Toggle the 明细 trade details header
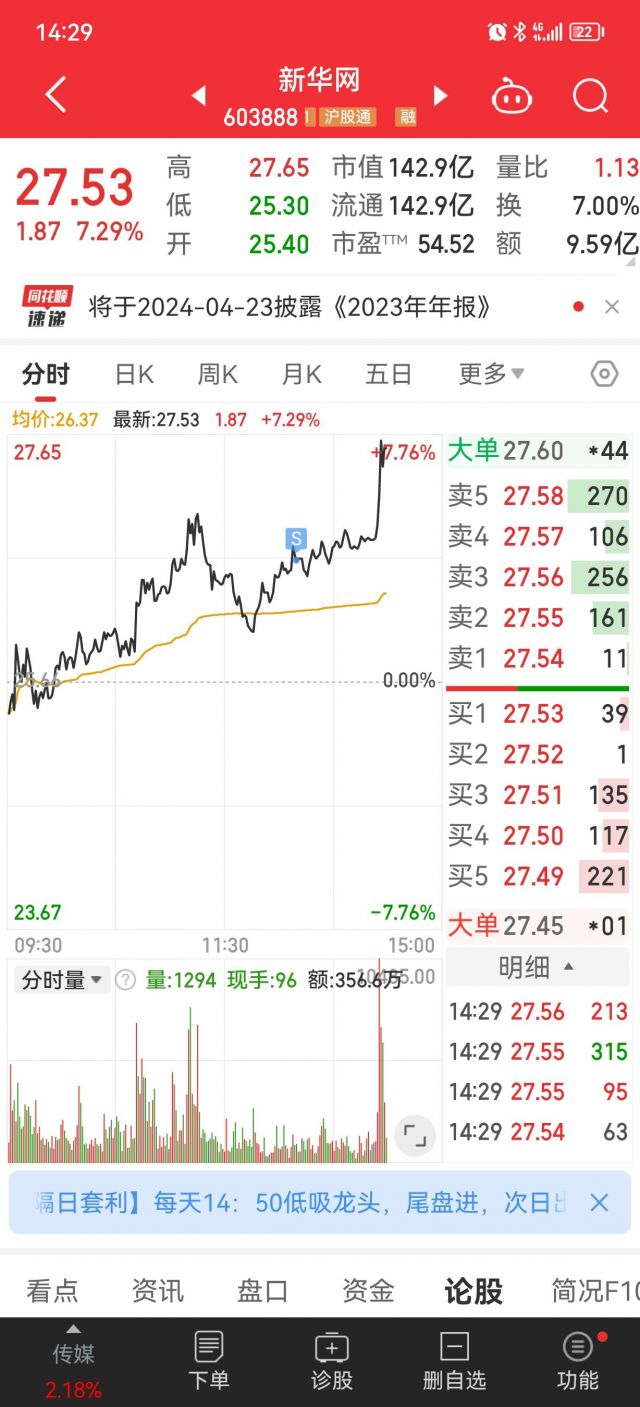The image size is (640, 1407). tap(537, 967)
